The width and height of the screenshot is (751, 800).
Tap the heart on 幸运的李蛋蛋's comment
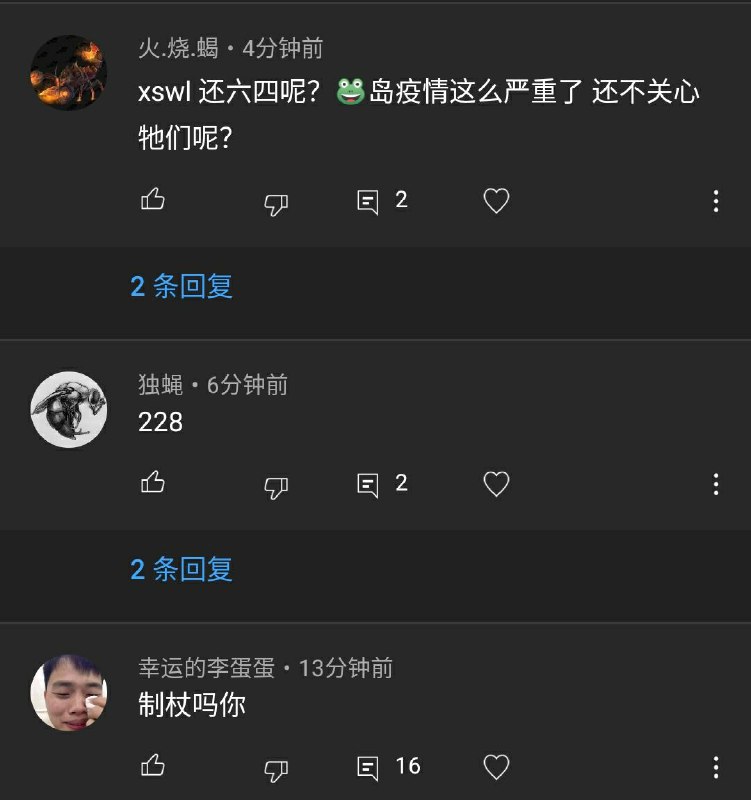pos(494,768)
